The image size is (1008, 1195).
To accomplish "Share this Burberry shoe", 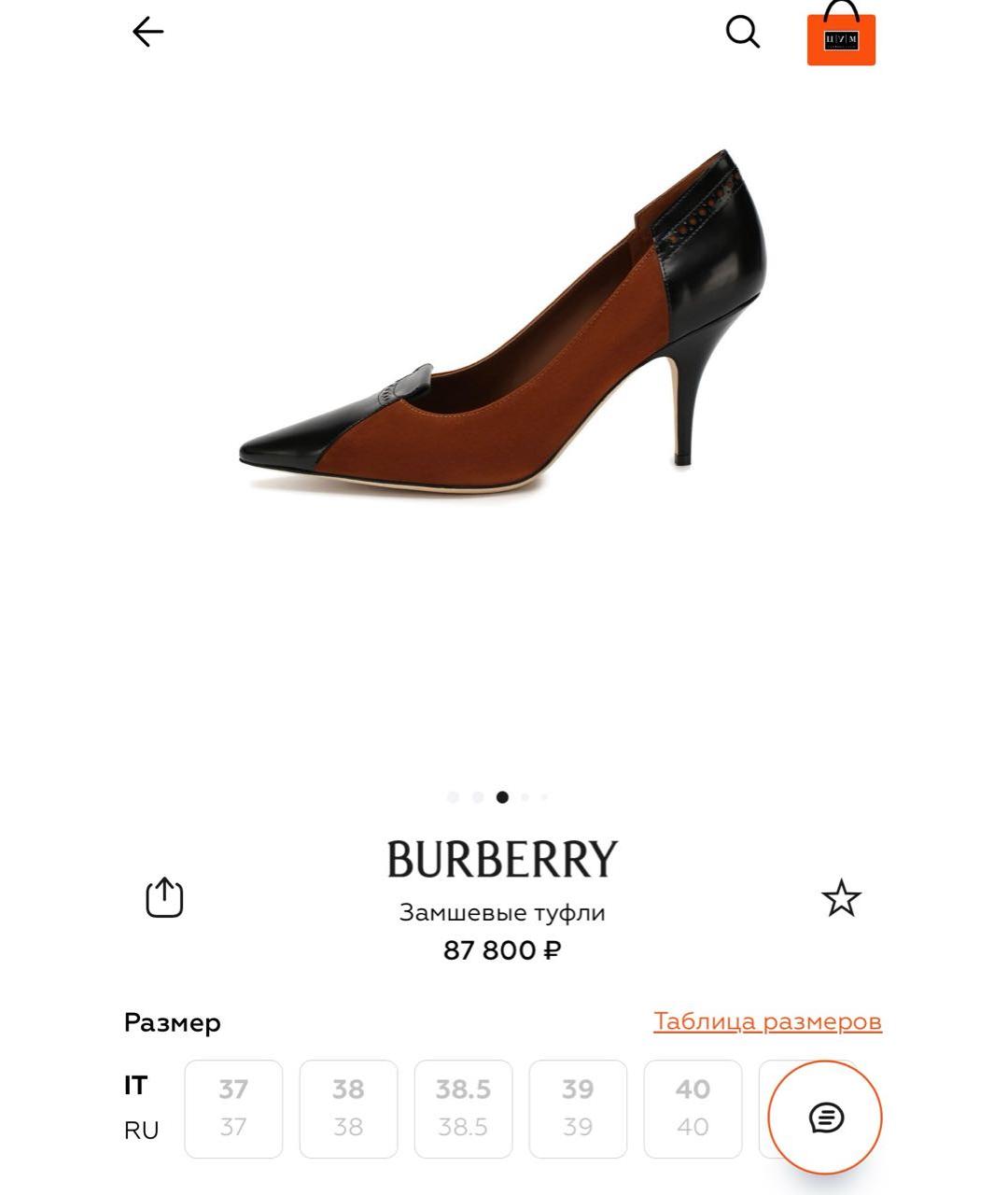I will pos(164,898).
